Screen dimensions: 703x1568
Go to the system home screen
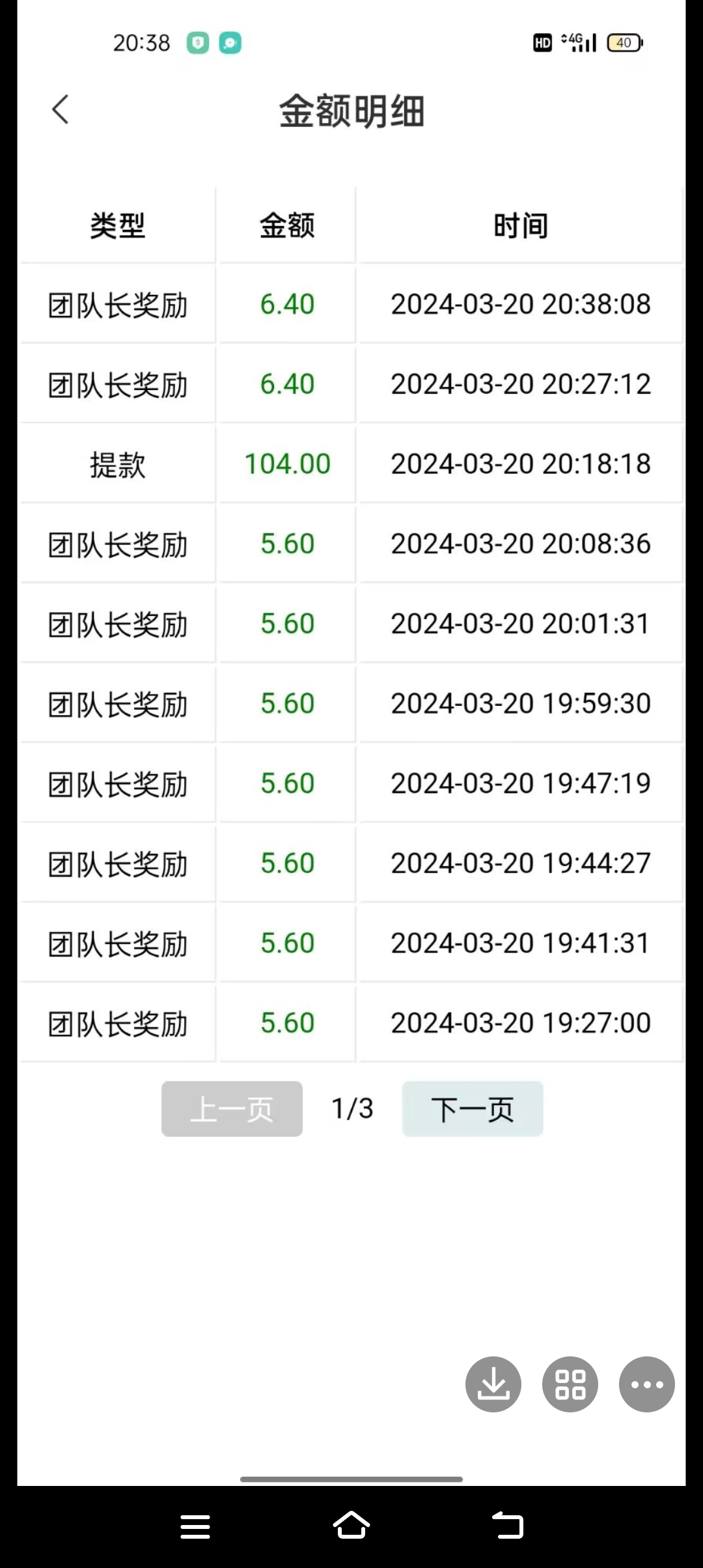(351, 1525)
